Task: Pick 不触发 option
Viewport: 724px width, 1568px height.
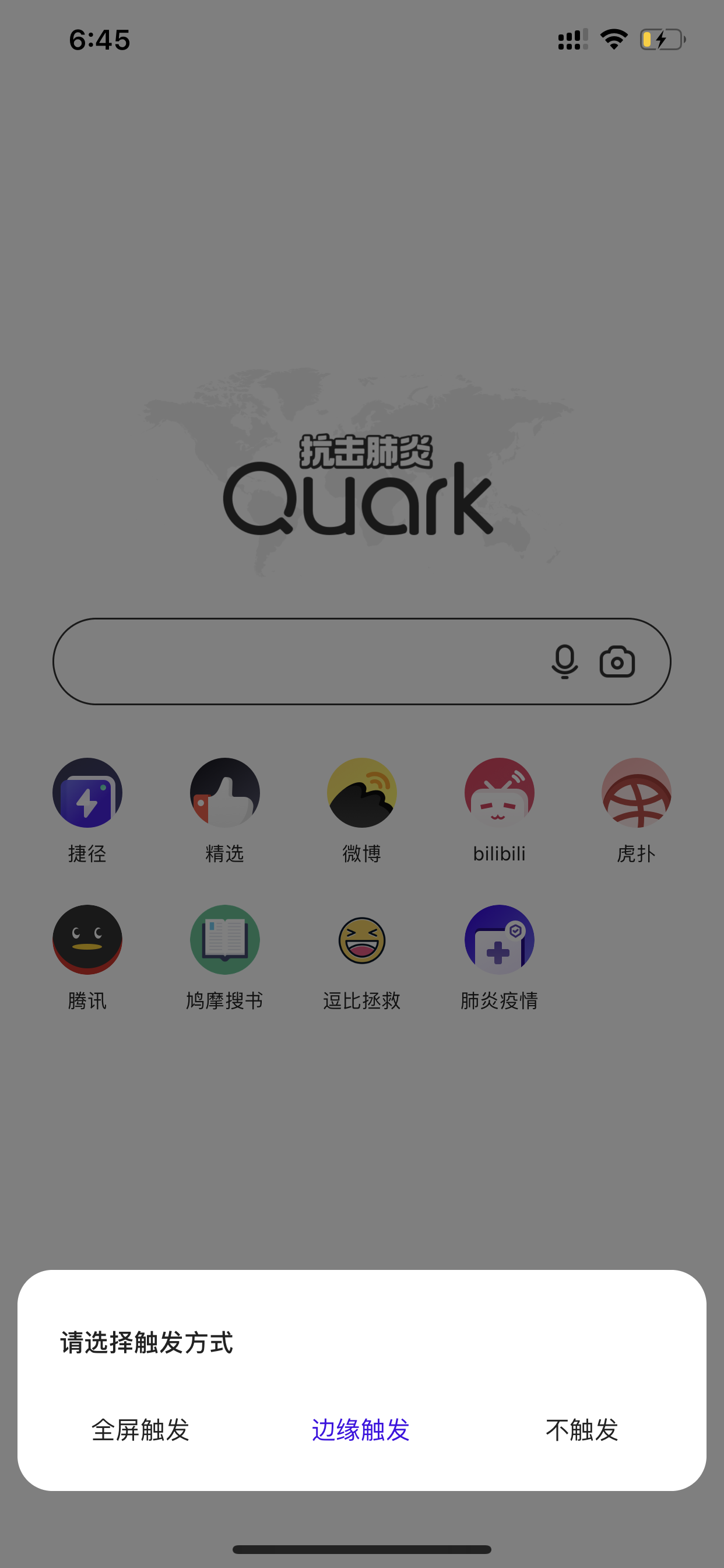Action: pos(582,1430)
